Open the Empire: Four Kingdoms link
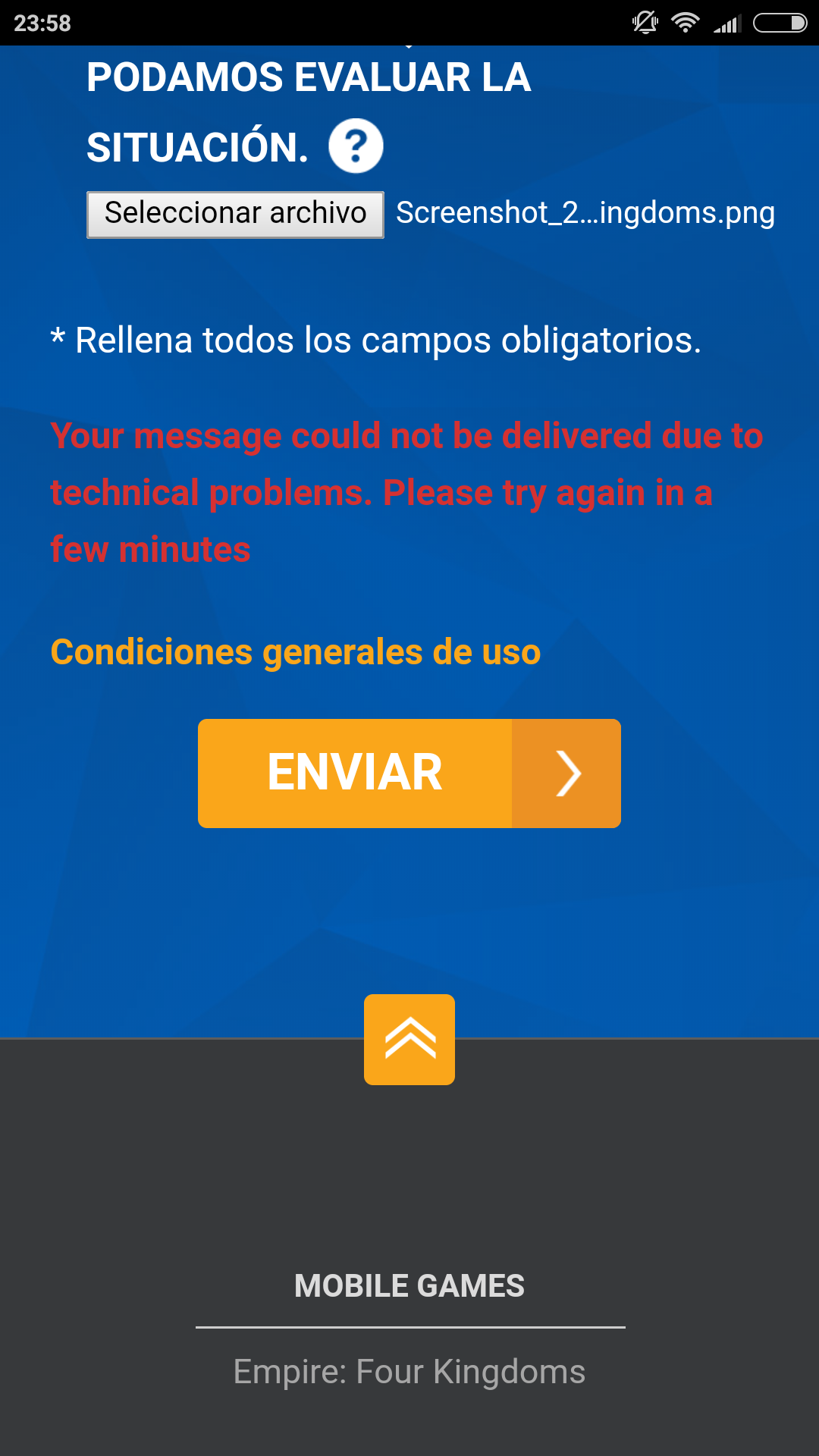819x1456 pixels. (409, 1372)
